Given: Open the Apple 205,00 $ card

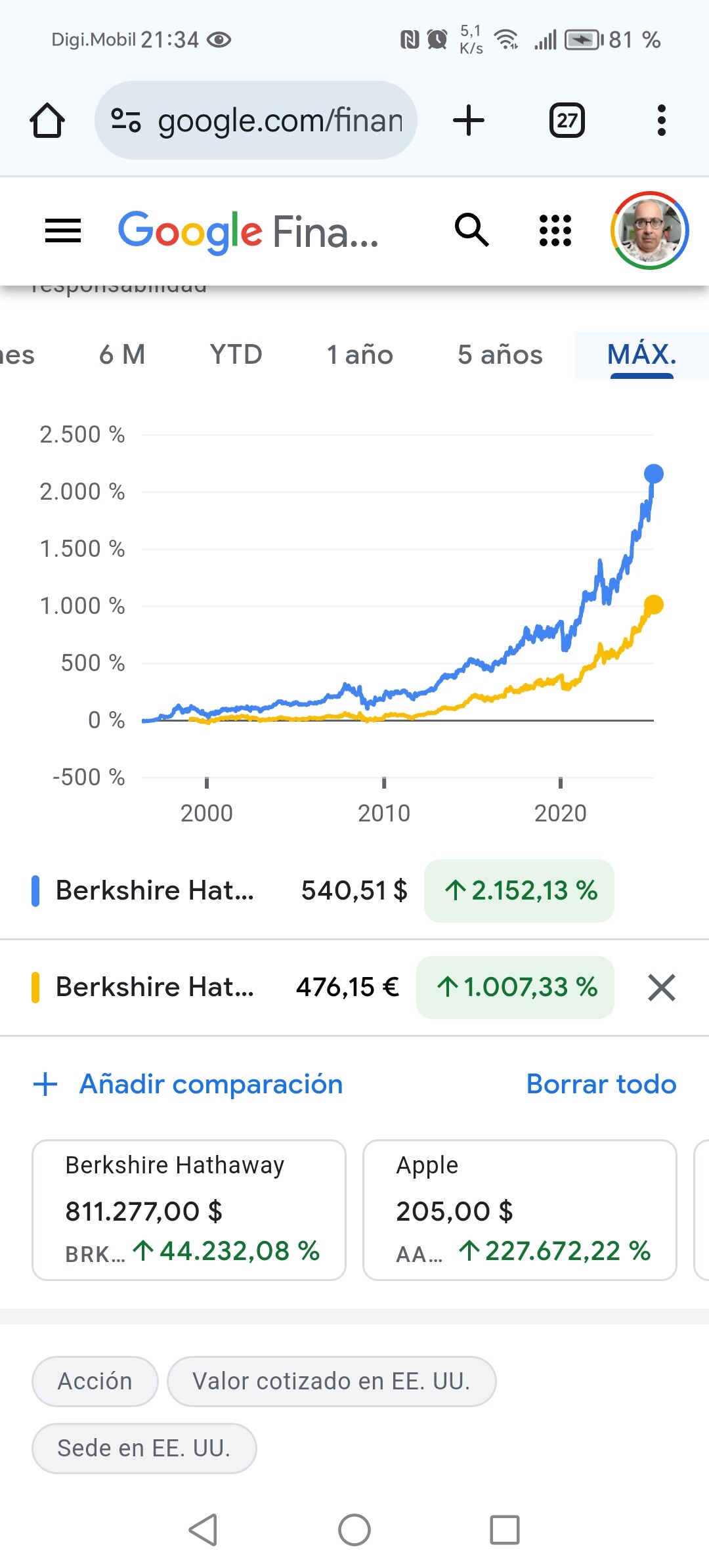Looking at the screenshot, I should click(x=520, y=1209).
